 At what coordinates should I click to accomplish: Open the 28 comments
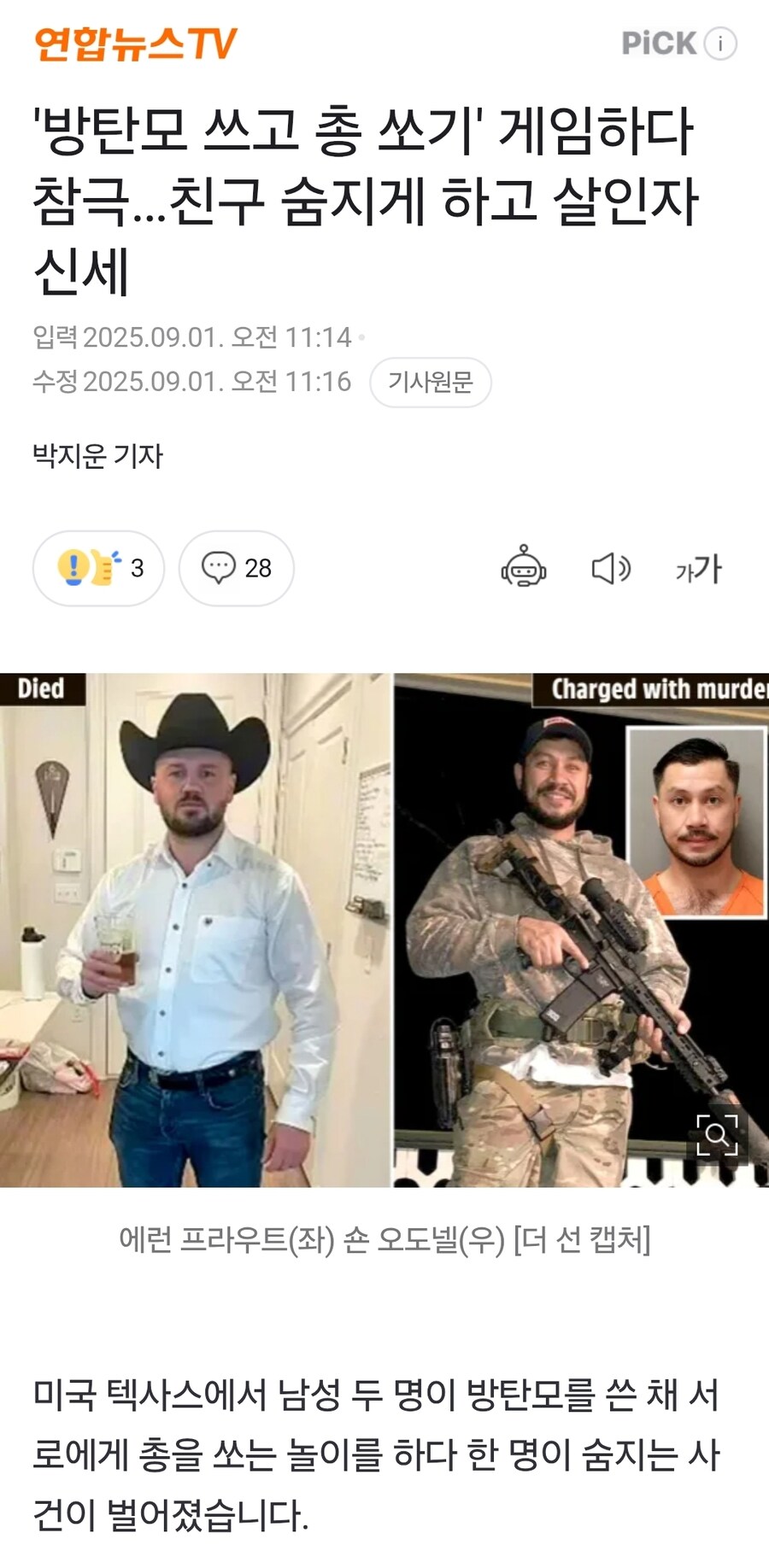pyautogui.click(x=237, y=568)
